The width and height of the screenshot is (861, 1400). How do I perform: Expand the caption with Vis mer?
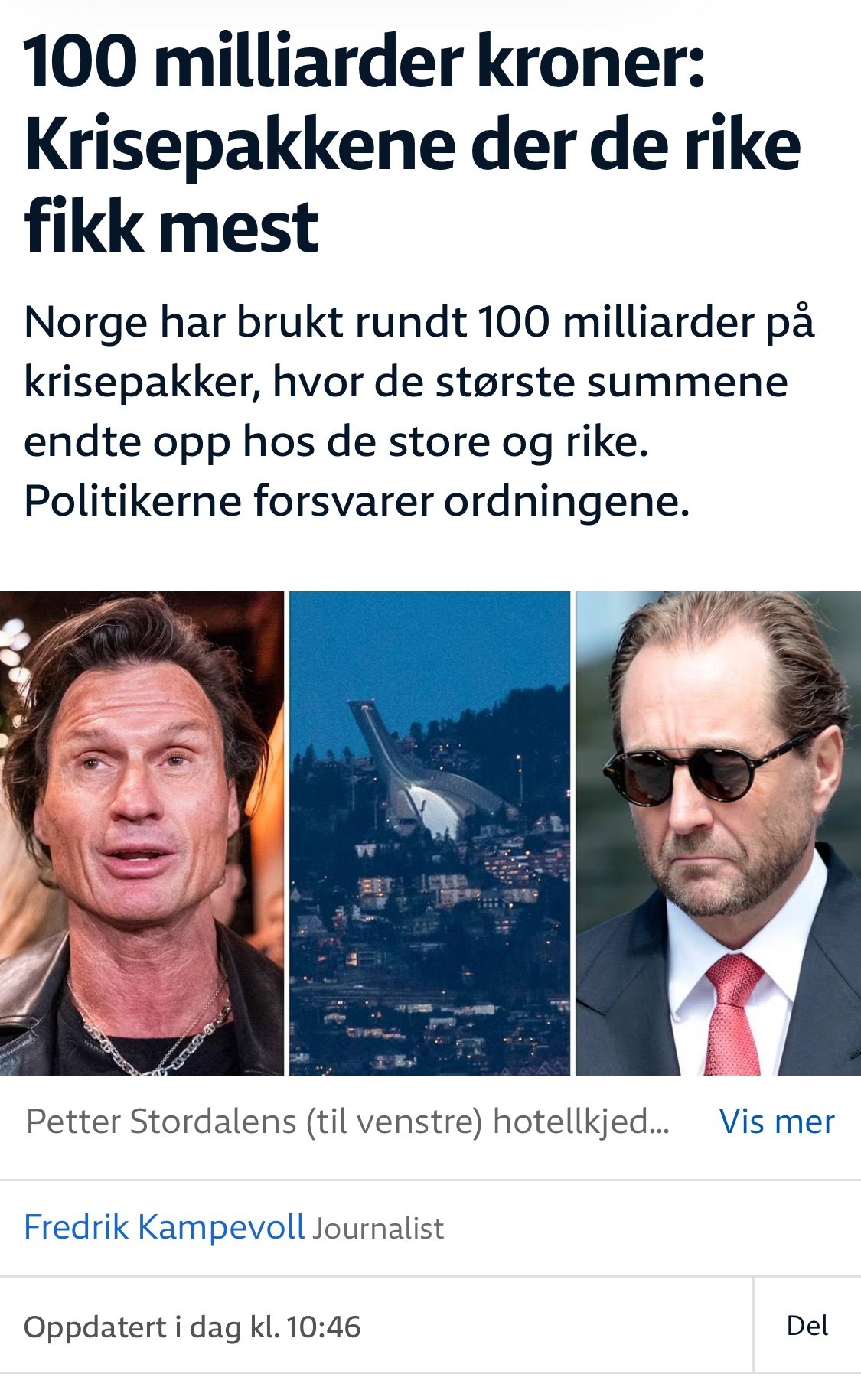[x=776, y=1122]
